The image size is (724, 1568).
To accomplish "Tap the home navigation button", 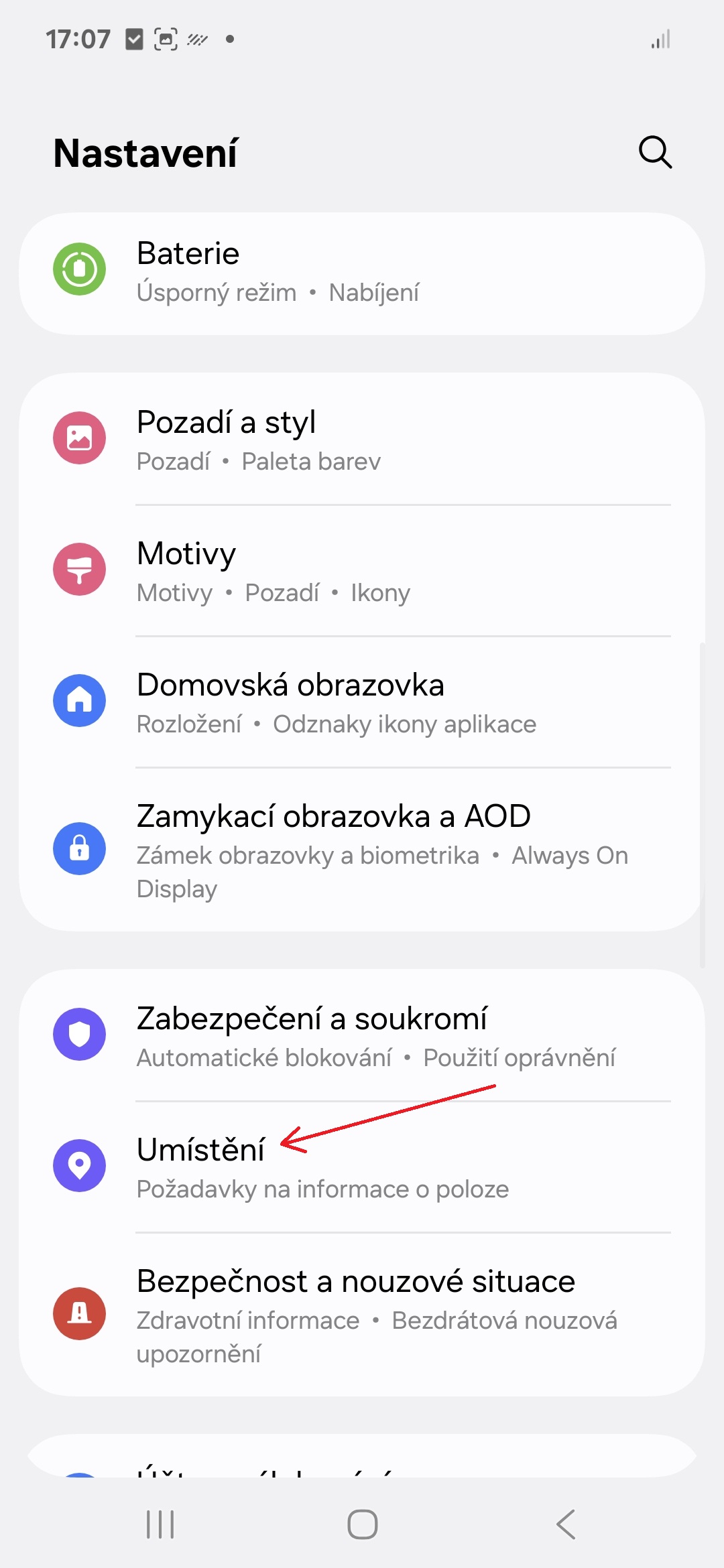I will pyautogui.click(x=362, y=1524).
